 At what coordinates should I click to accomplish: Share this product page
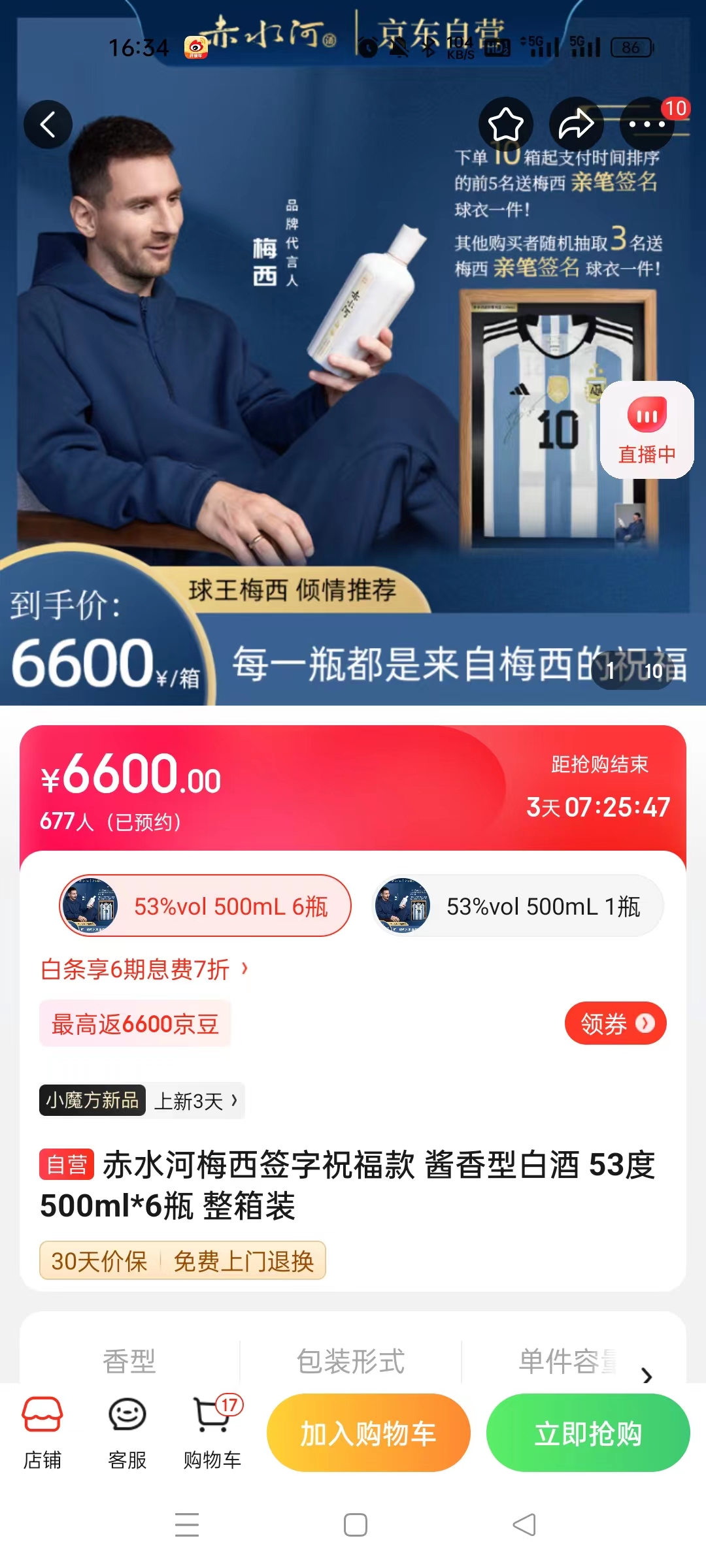click(x=576, y=124)
